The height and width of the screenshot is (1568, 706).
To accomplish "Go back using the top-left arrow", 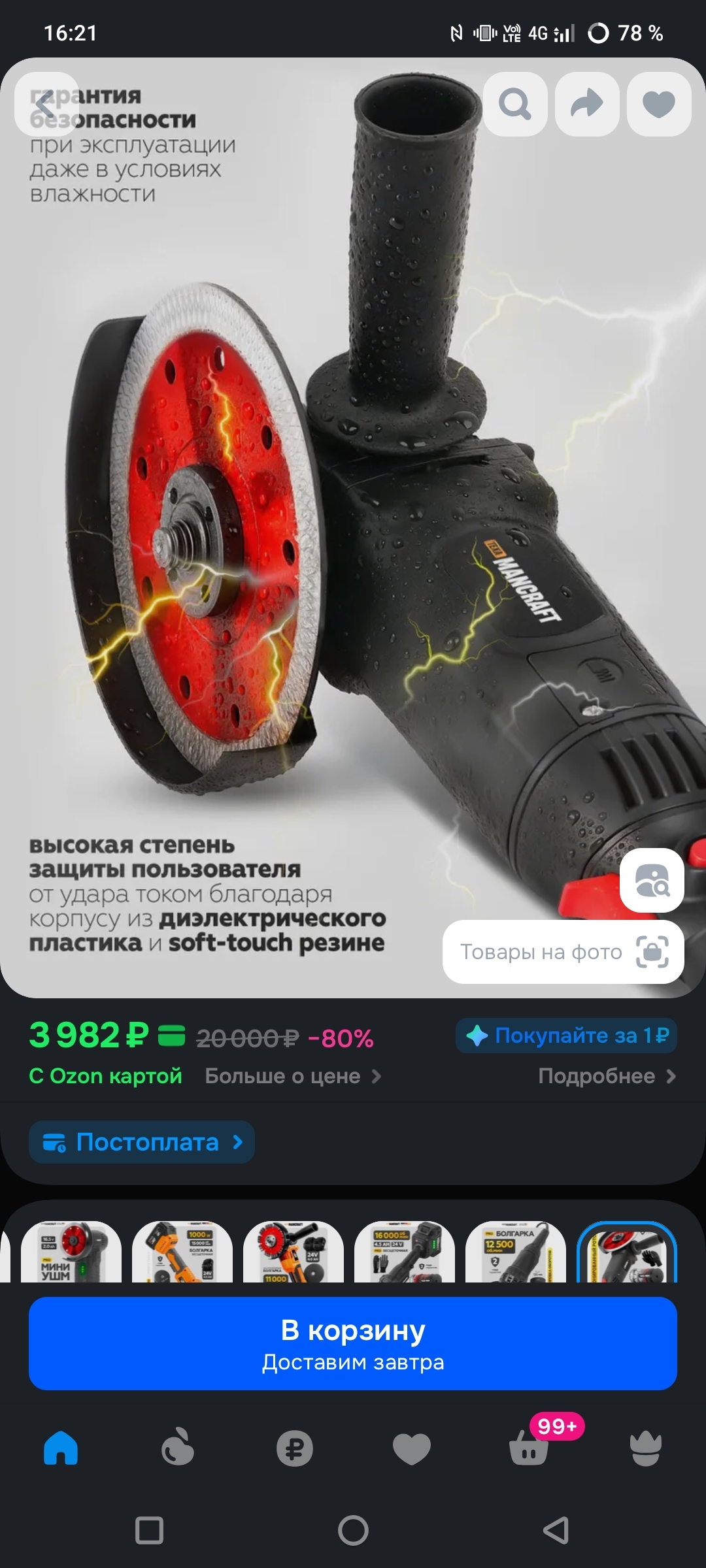I will pyautogui.click(x=46, y=105).
